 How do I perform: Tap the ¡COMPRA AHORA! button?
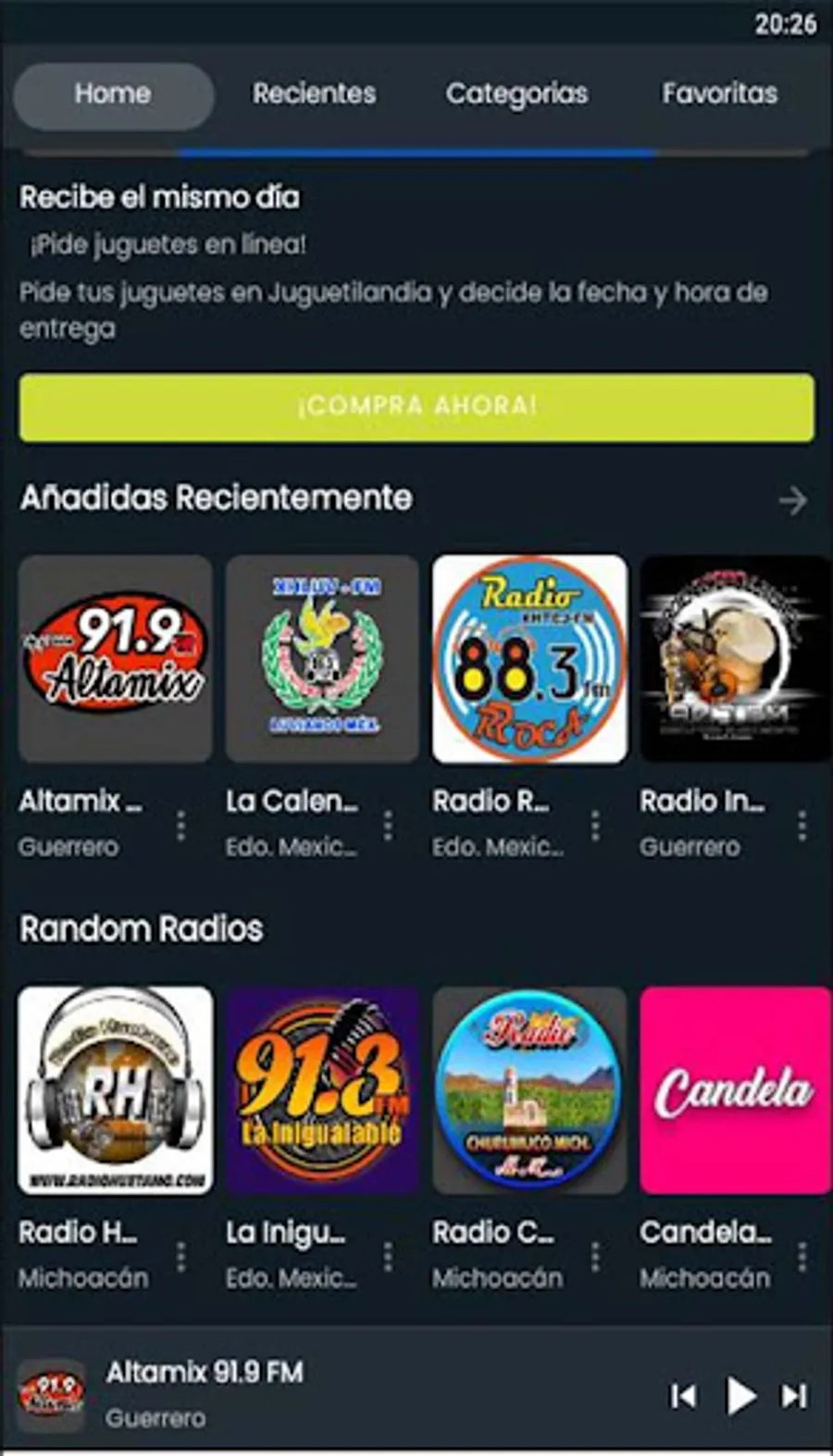tap(416, 406)
